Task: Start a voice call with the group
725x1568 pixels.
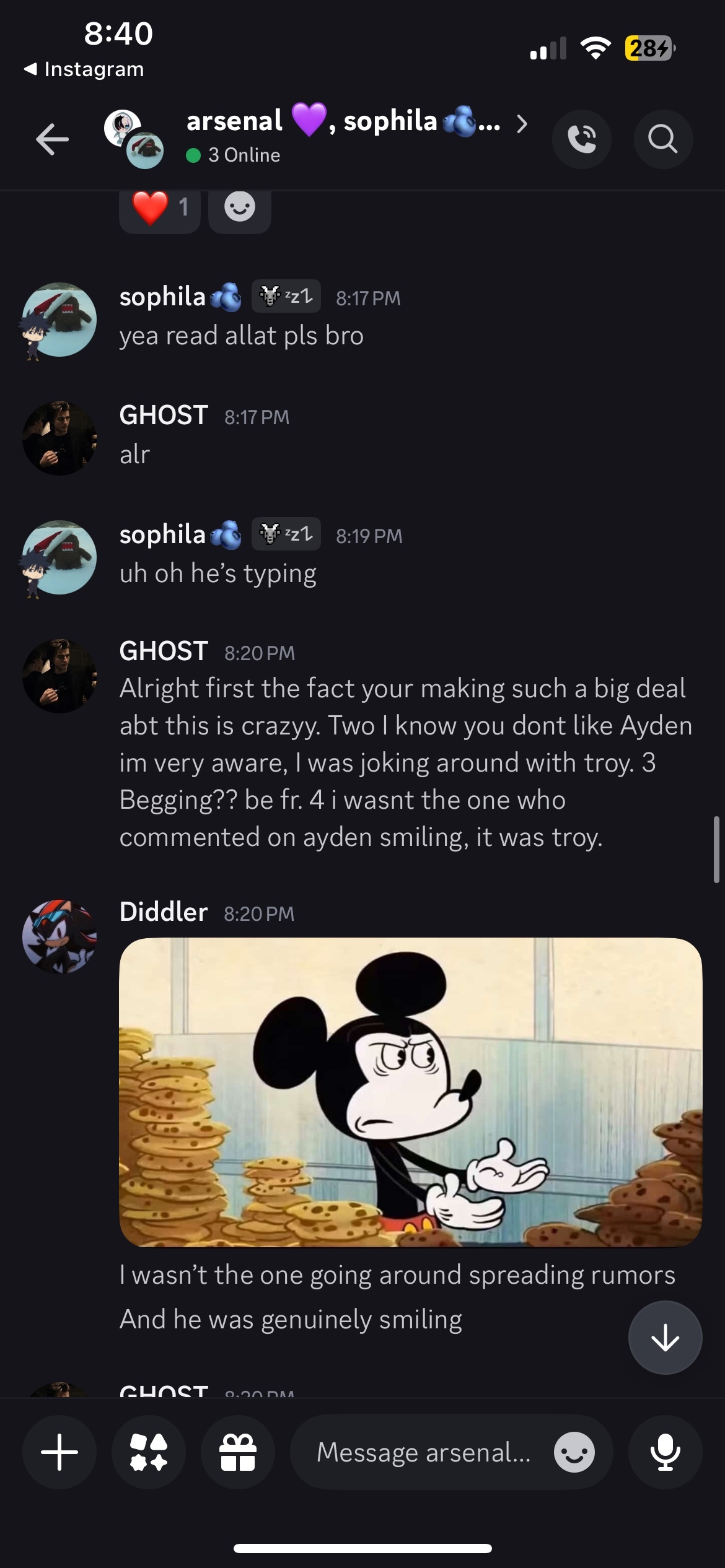Action: tap(581, 139)
